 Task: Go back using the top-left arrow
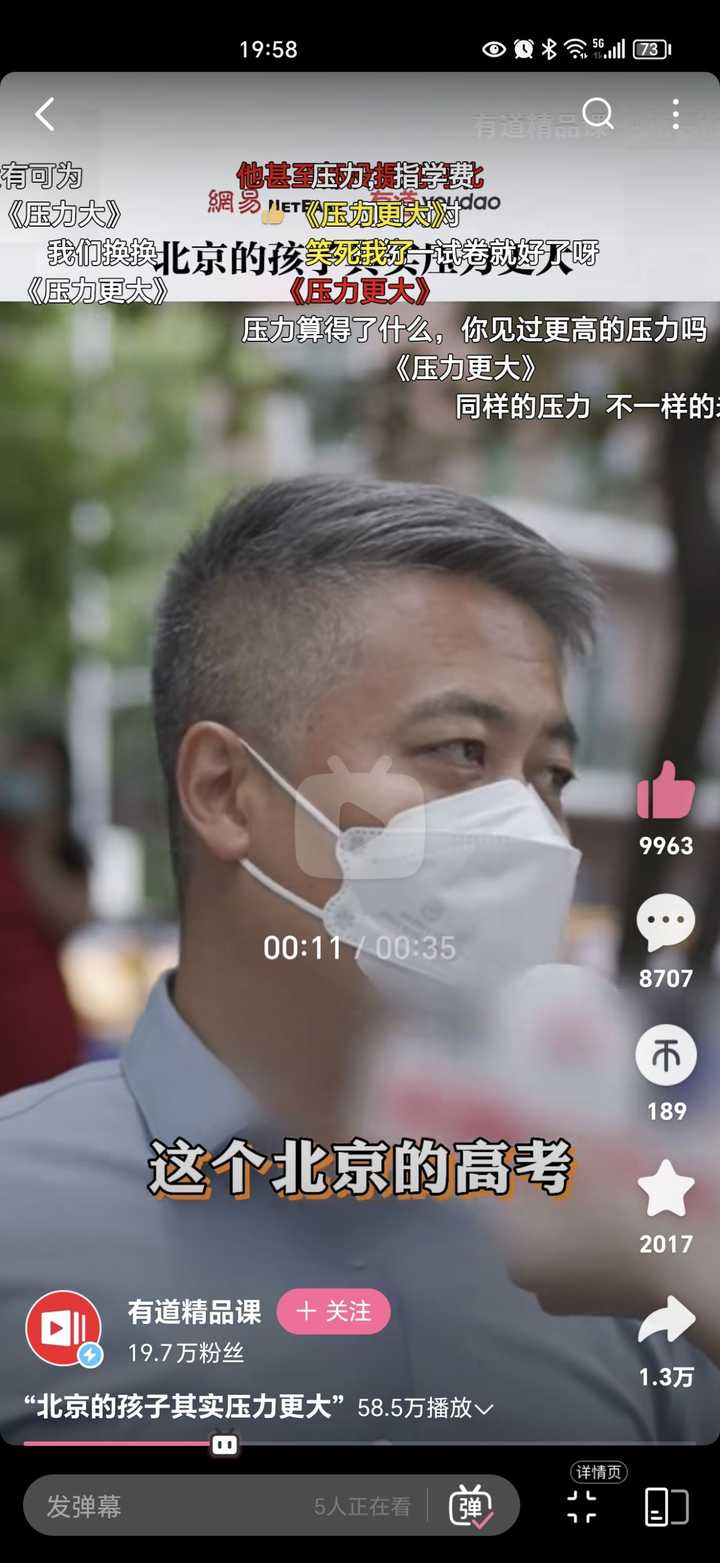[x=45, y=114]
